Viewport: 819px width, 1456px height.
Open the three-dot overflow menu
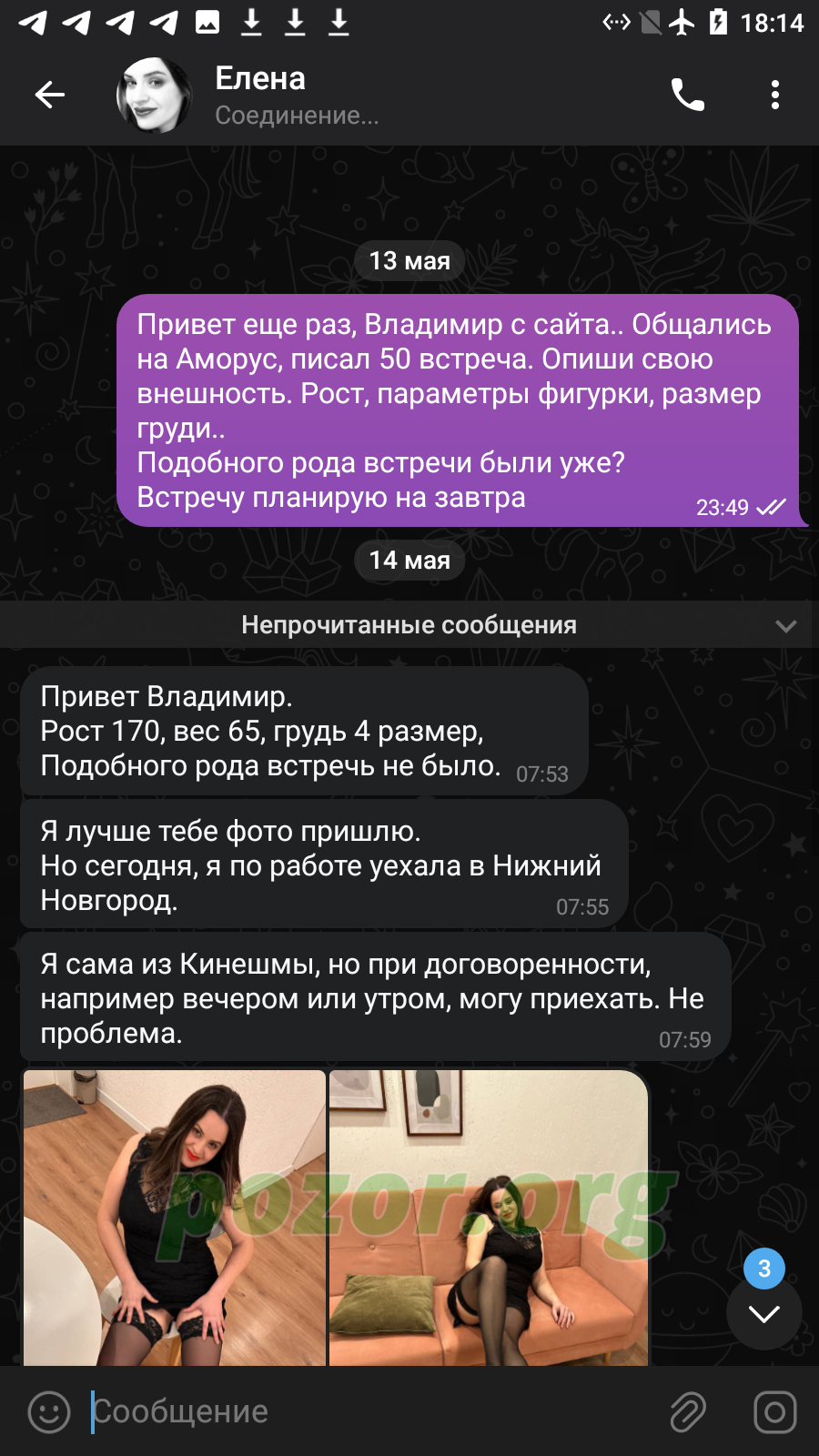[775, 95]
